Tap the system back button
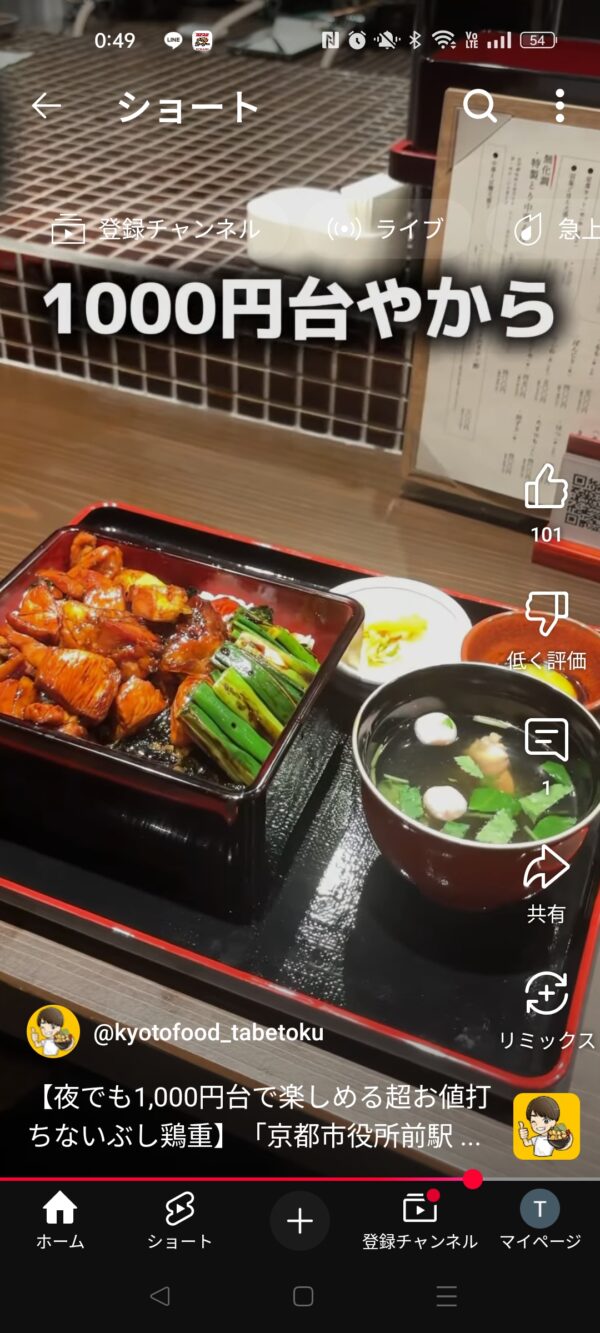This screenshot has height=1333, width=600. pos(159,1296)
